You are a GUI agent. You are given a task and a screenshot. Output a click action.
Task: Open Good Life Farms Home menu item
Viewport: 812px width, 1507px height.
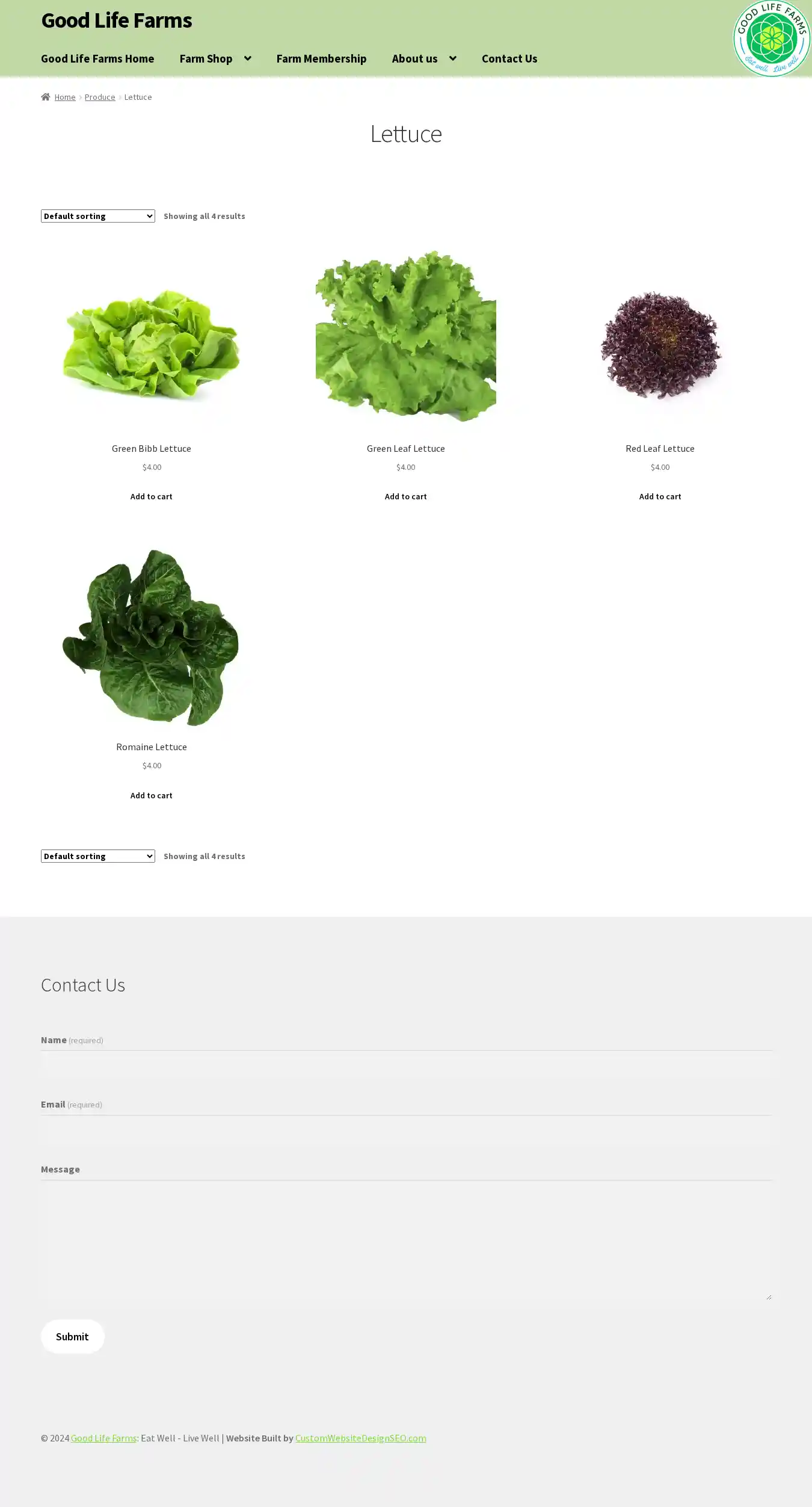97,59
